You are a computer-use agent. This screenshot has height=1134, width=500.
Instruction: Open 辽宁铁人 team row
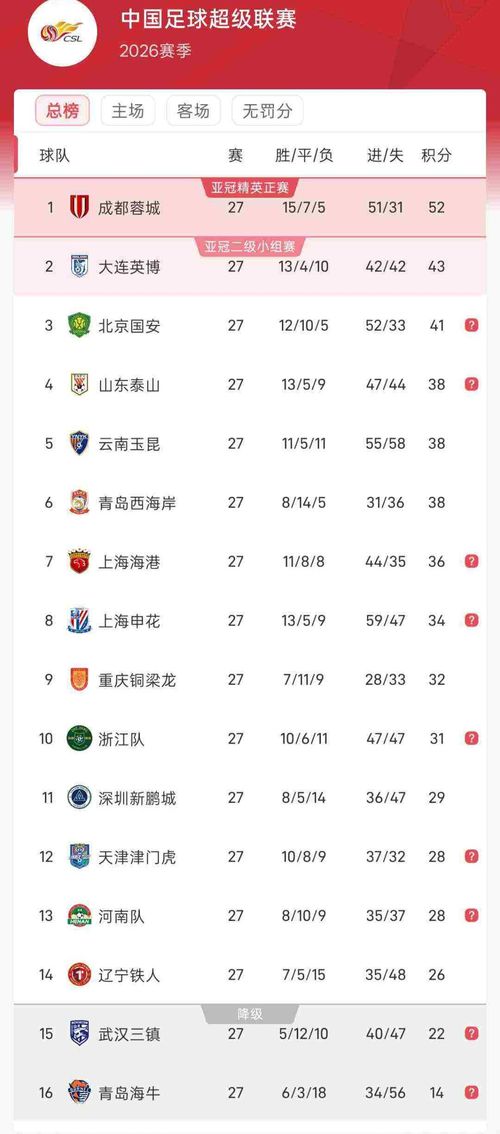tap(250, 975)
